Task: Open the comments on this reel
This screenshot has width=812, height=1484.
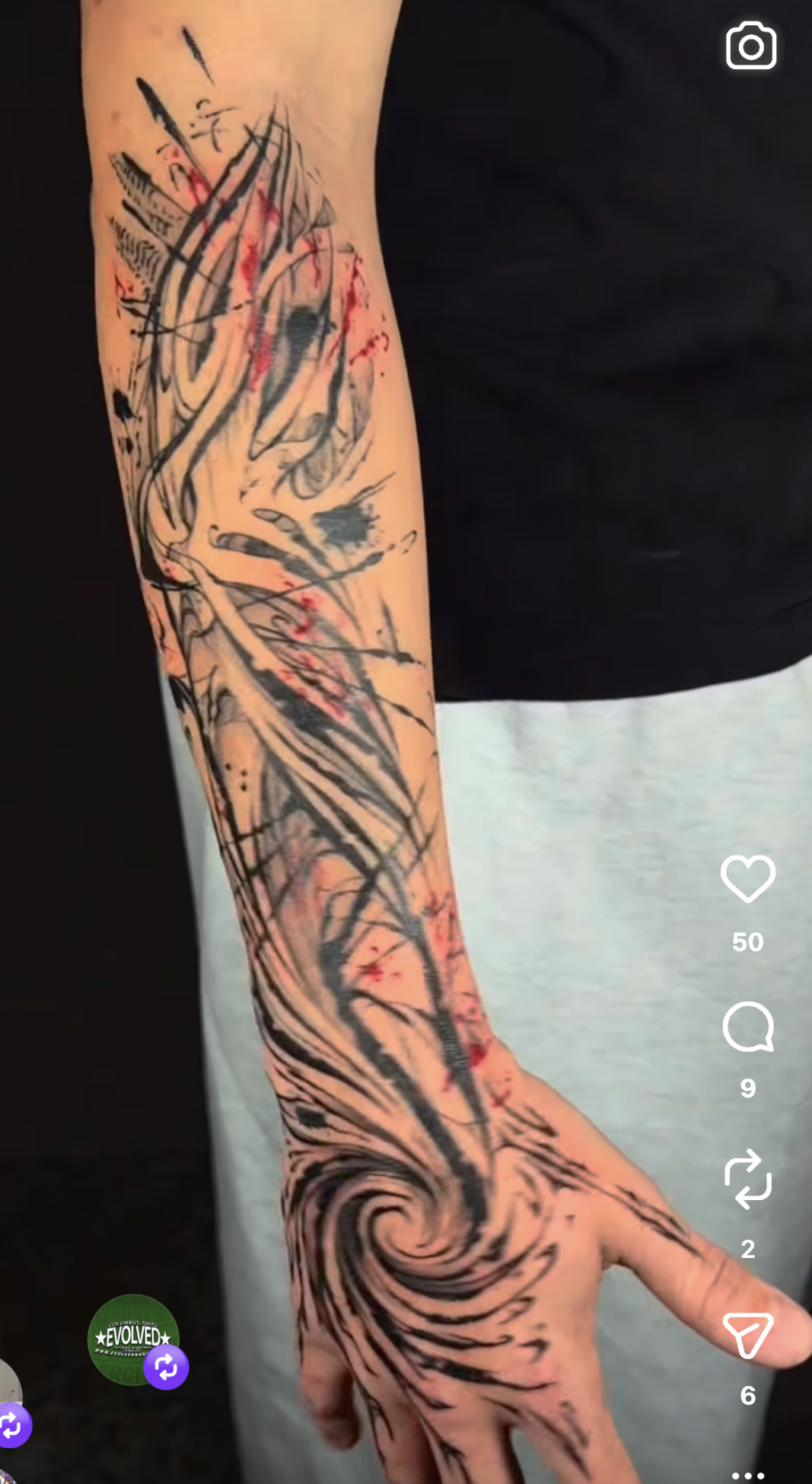Action: (x=747, y=1027)
